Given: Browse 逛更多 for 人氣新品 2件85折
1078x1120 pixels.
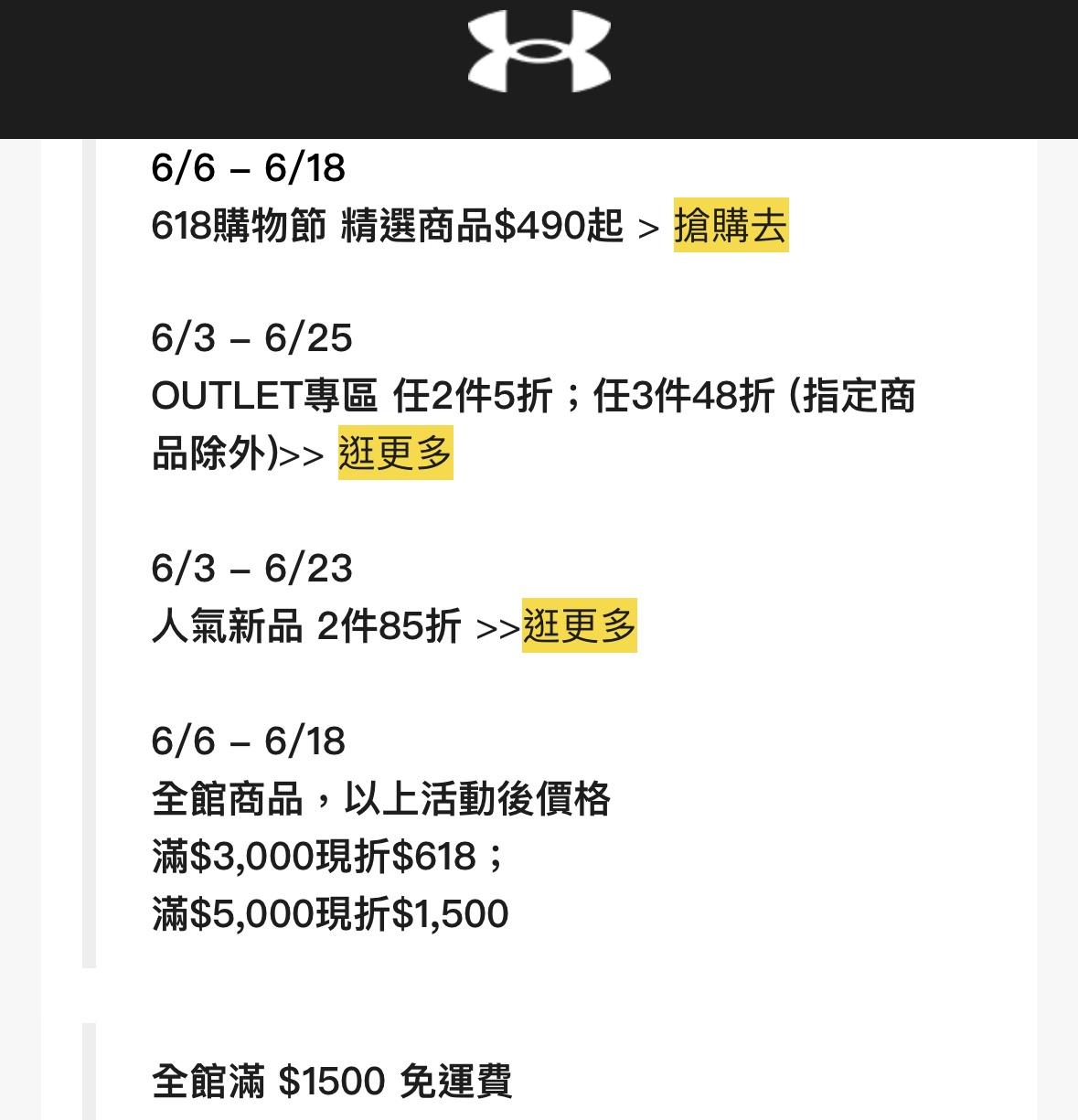Looking at the screenshot, I should pos(579,625).
